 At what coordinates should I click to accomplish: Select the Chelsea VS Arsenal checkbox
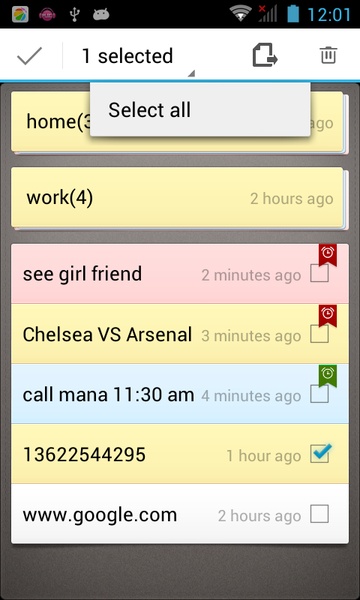[x=319, y=334]
